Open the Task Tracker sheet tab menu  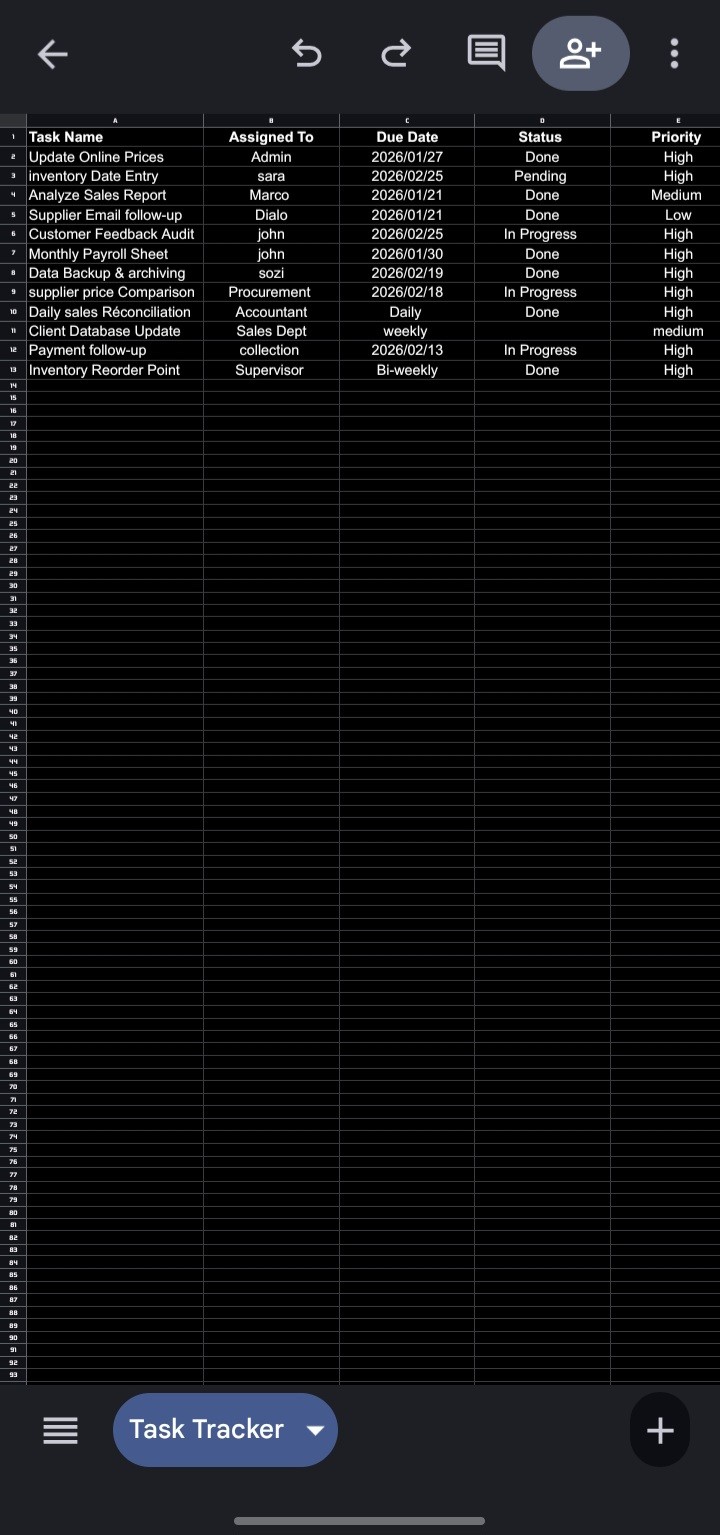(315, 1430)
